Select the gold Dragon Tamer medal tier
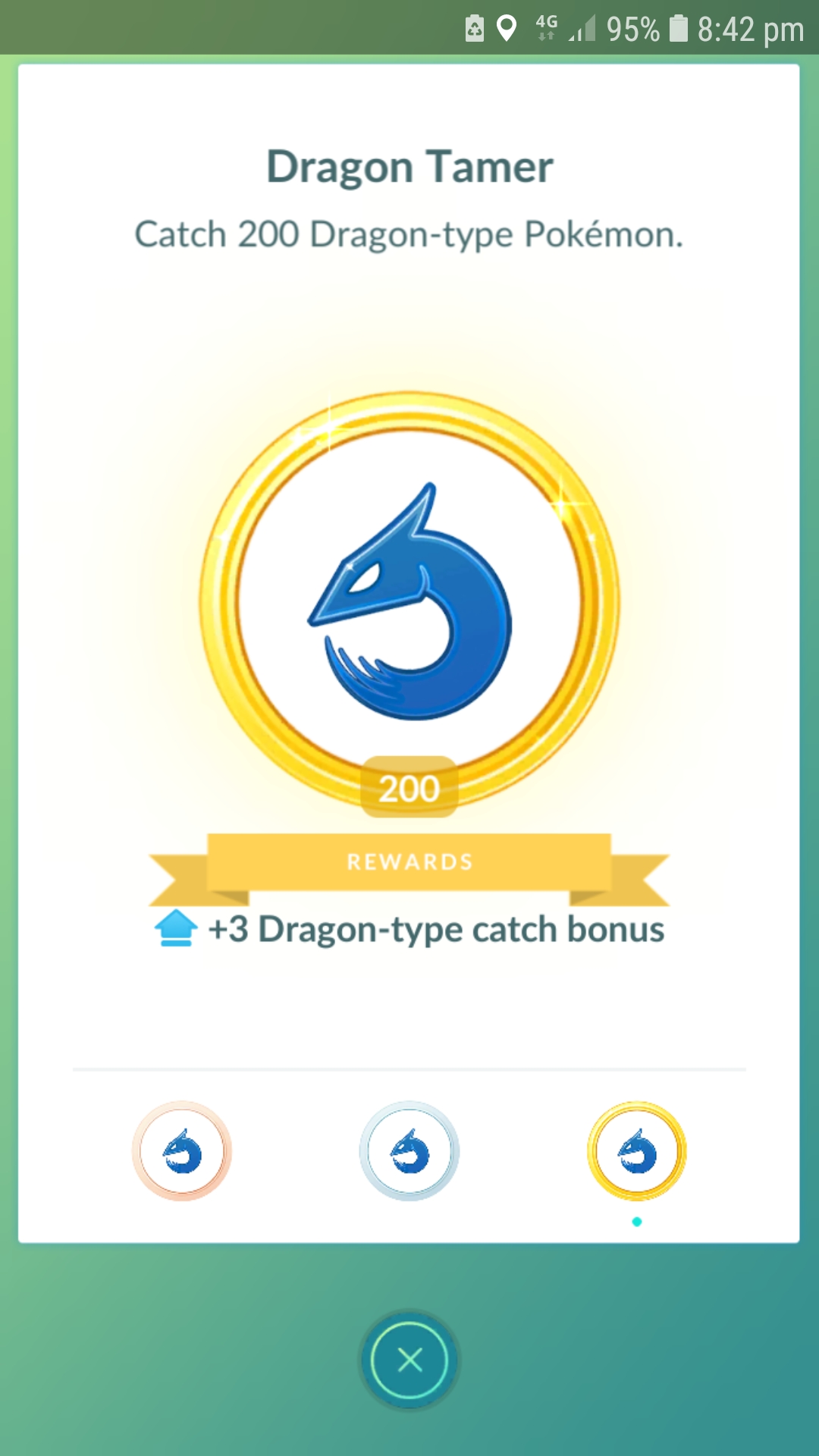This screenshot has width=819, height=1456. pos(637,1151)
